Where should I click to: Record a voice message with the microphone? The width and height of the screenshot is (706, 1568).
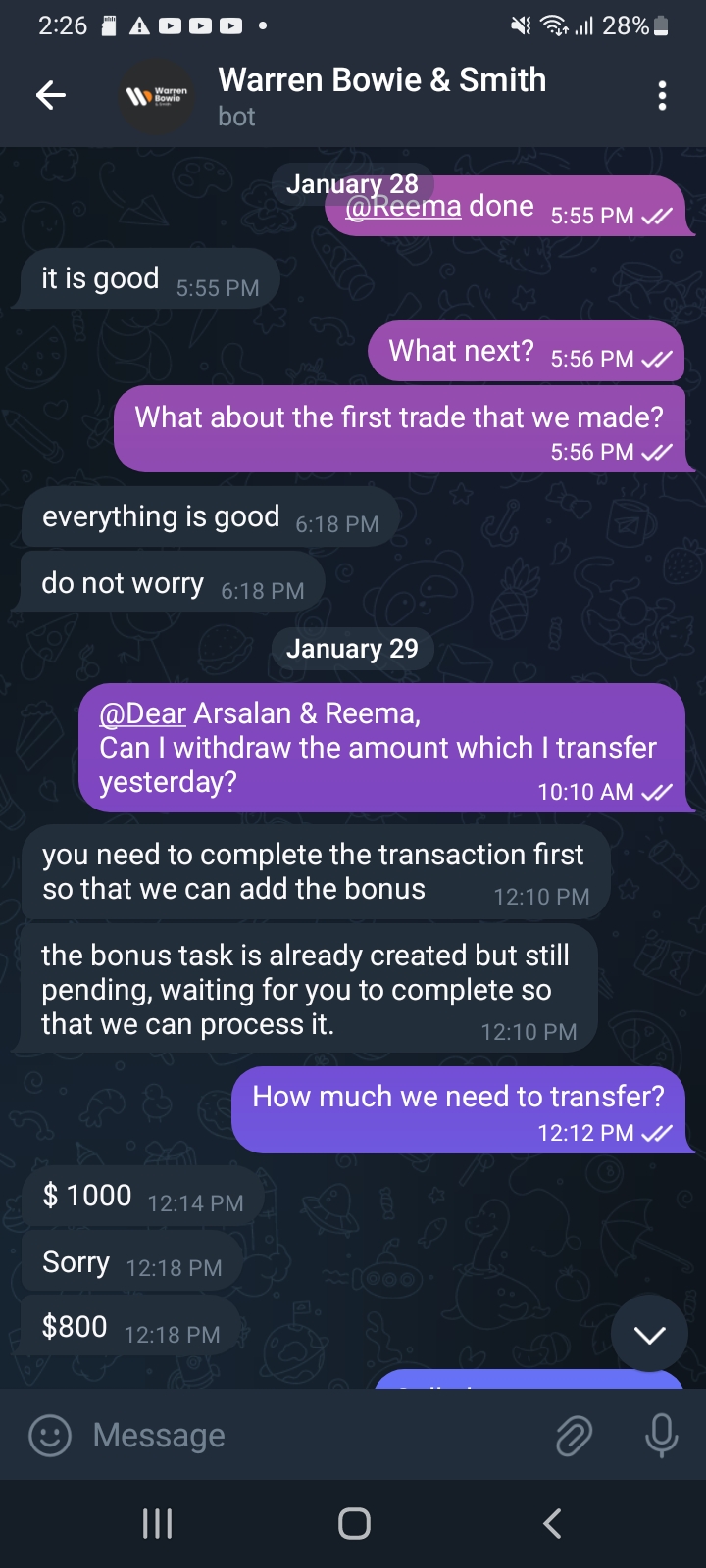click(661, 1436)
